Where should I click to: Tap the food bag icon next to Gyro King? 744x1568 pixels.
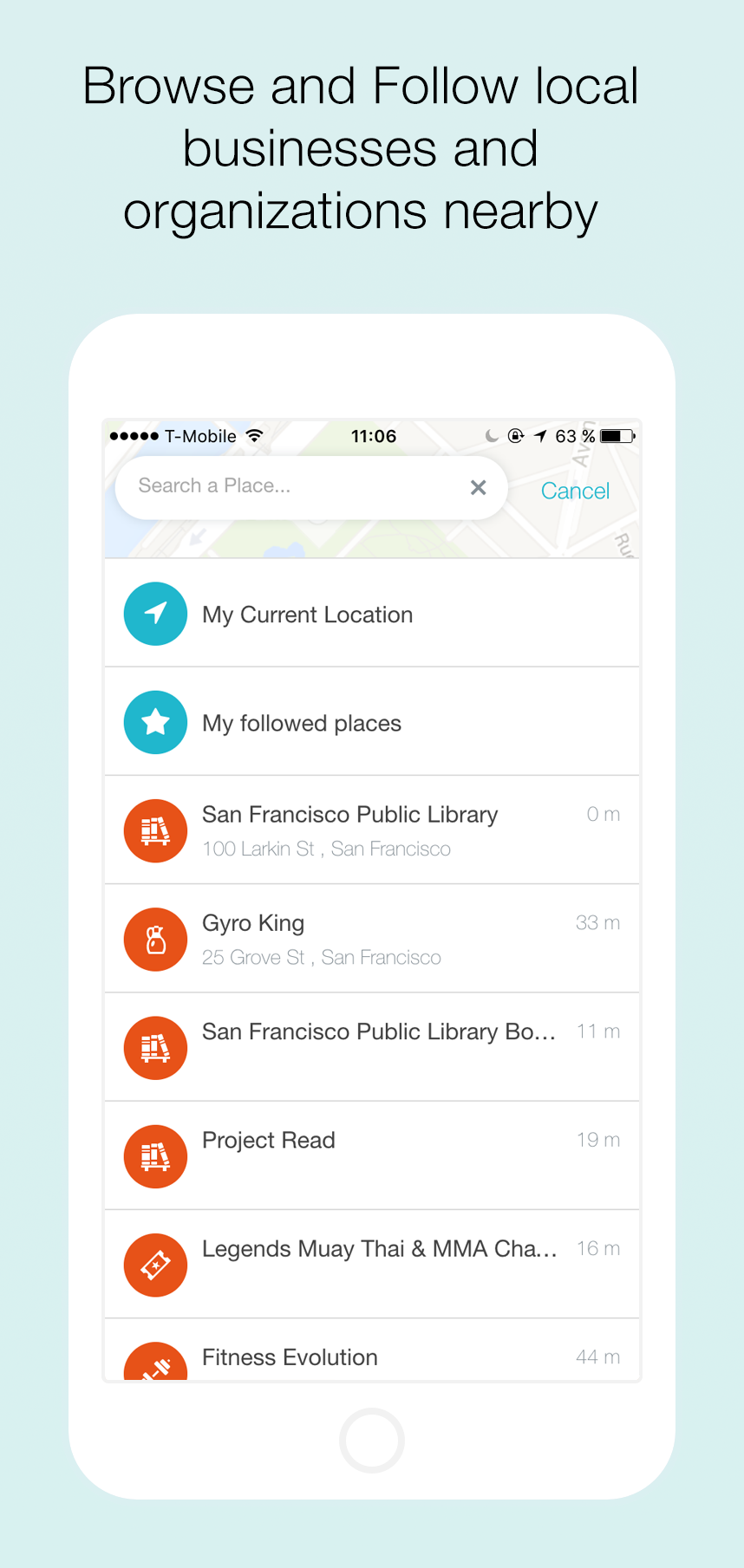(x=155, y=939)
